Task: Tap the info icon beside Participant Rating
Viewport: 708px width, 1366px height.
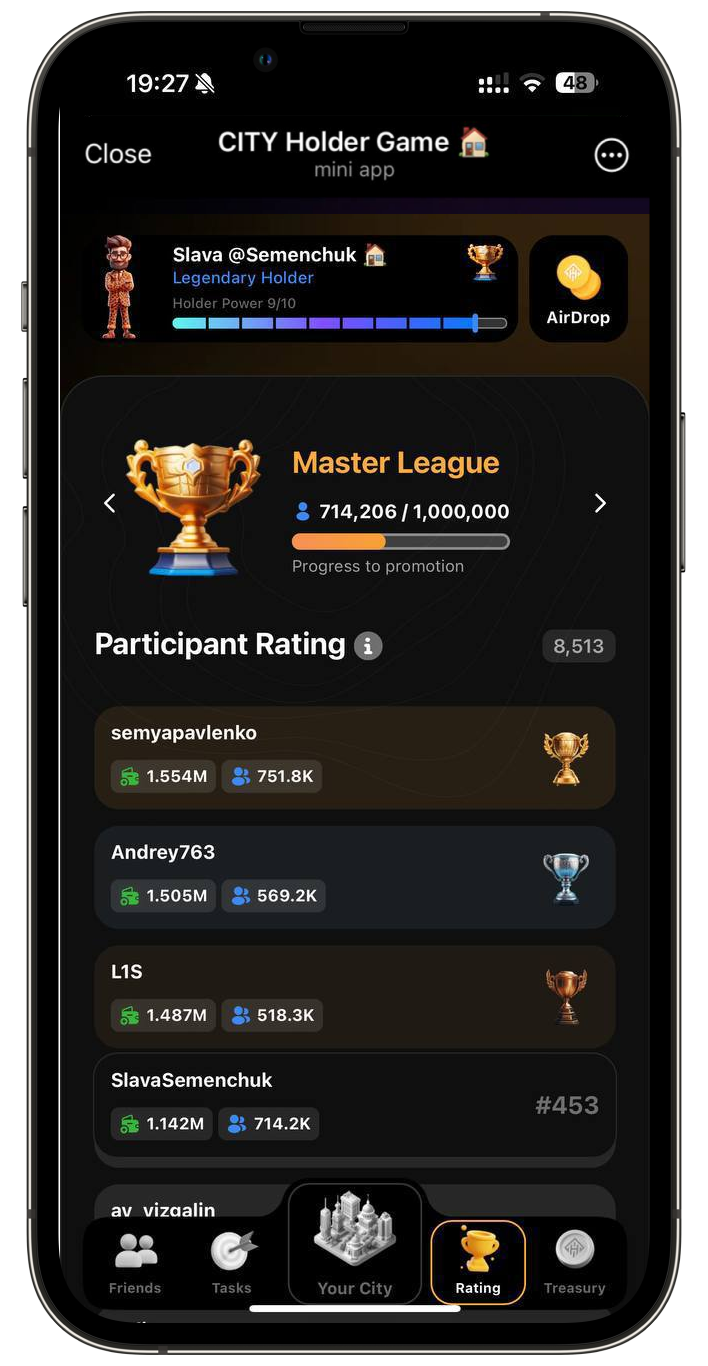Action: click(368, 646)
